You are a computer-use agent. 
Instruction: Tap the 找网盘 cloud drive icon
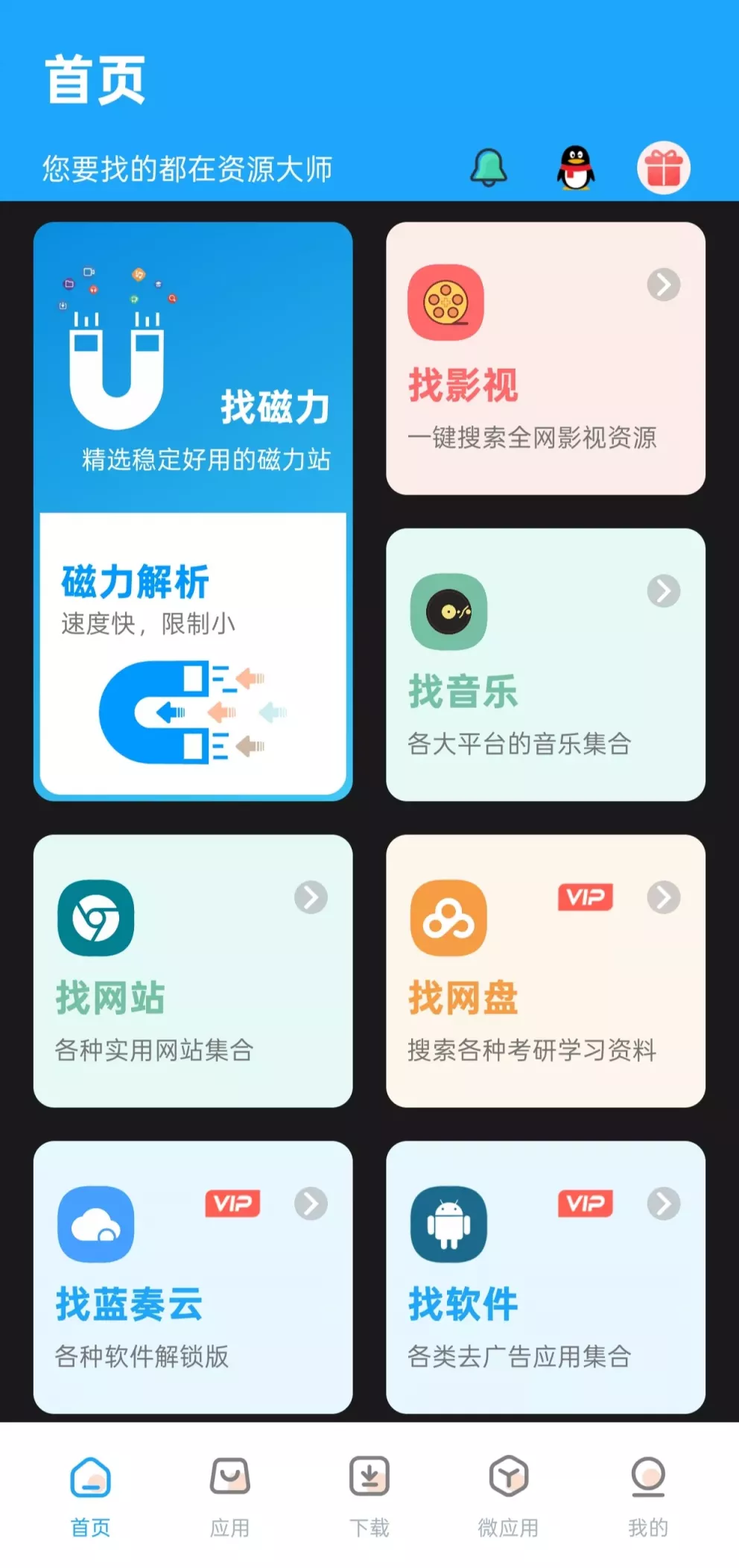point(448,919)
